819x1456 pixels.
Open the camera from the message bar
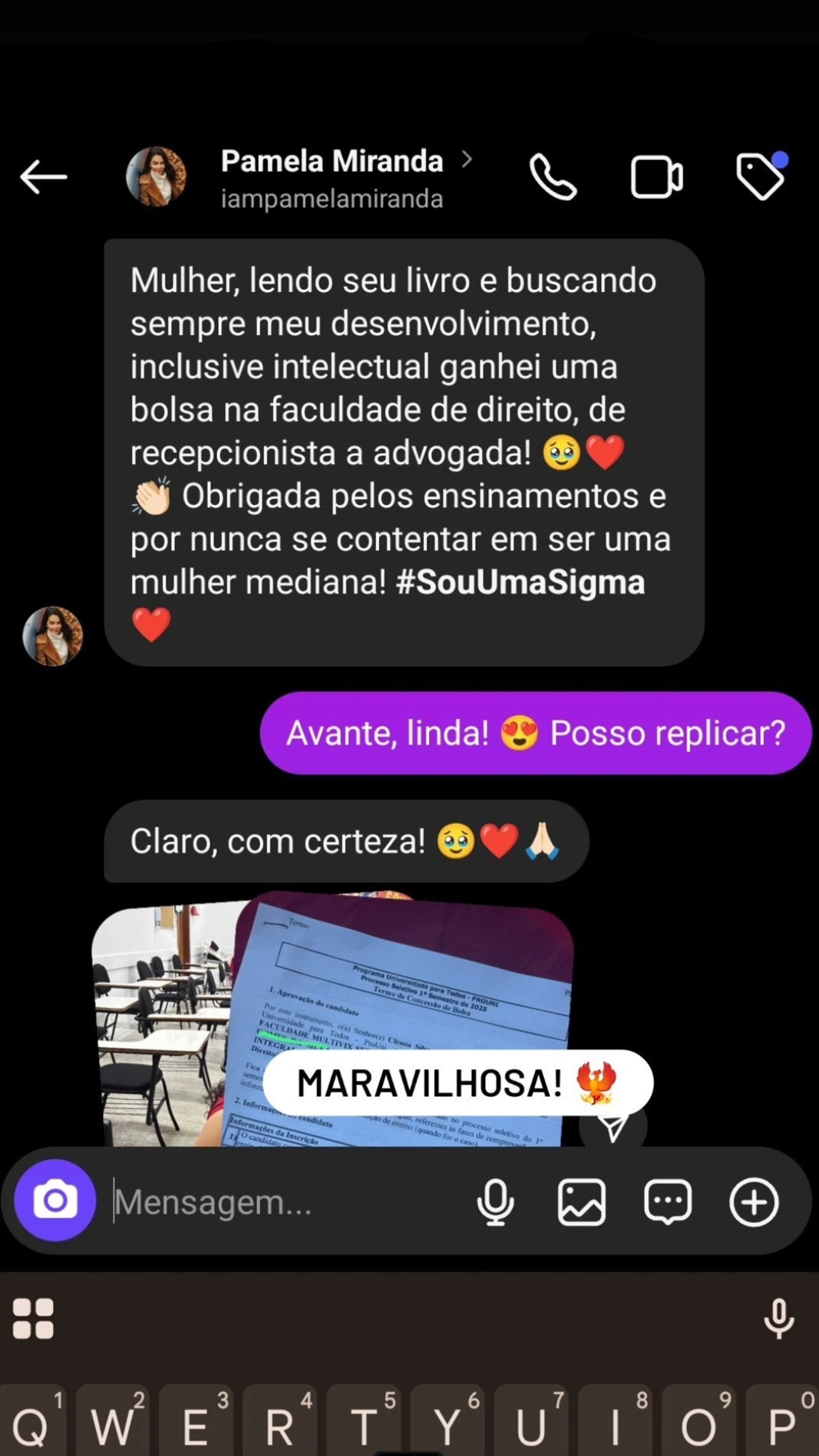click(x=55, y=1200)
